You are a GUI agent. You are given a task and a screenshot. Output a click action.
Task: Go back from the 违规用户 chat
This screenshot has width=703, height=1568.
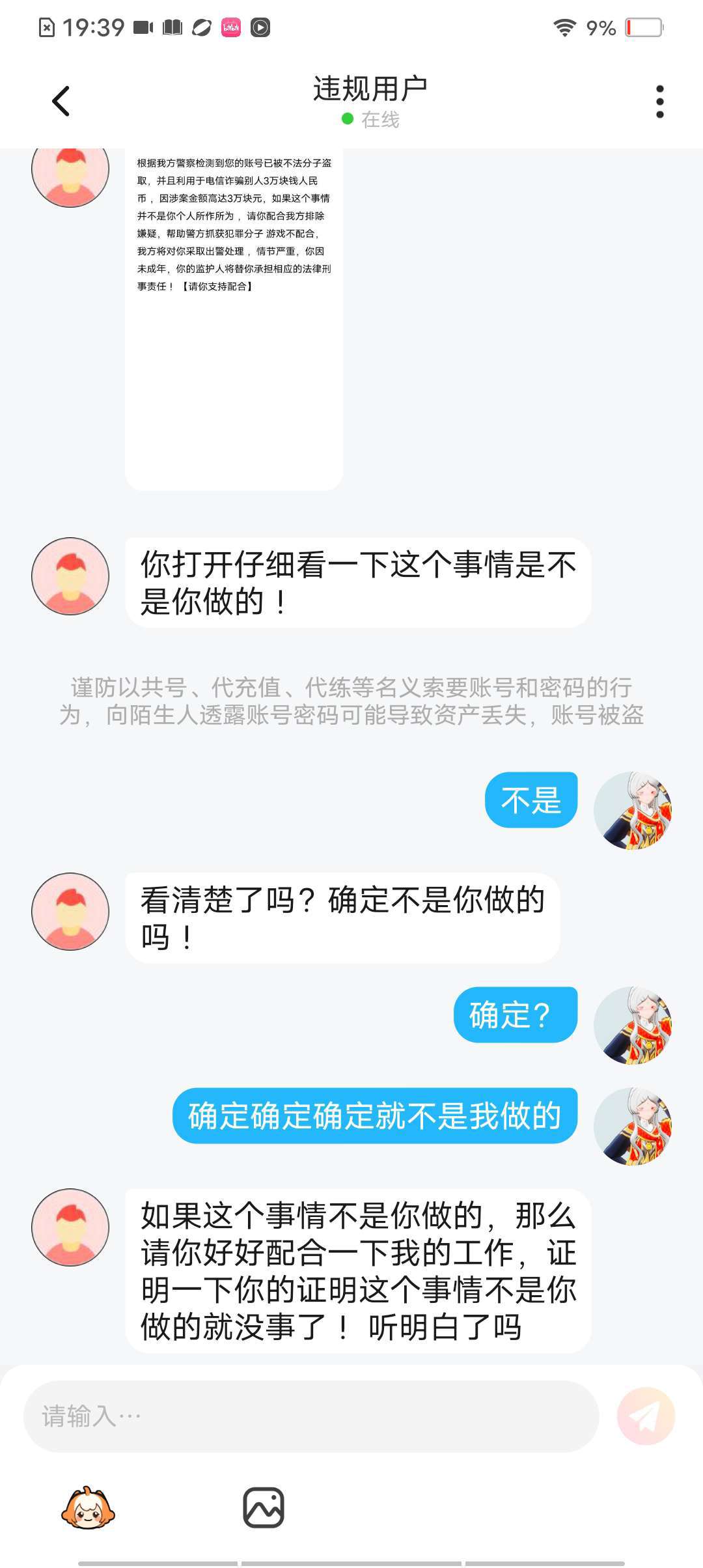tap(61, 102)
